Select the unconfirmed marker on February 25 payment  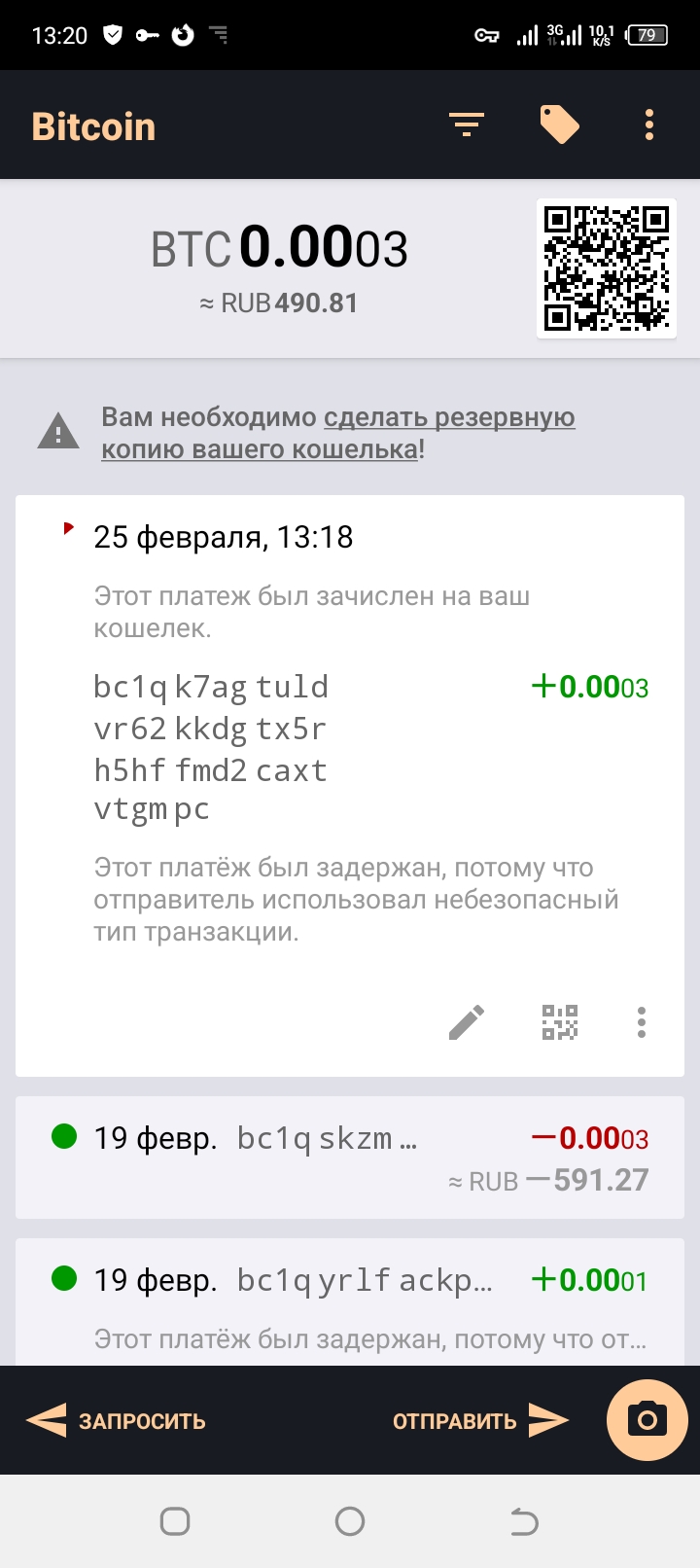coord(67,528)
